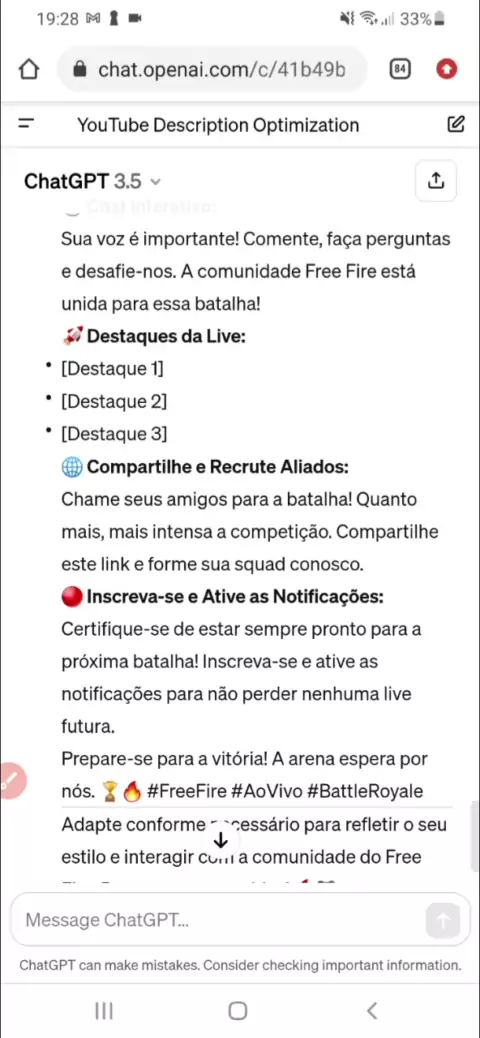The width and height of the screenshot is (480, 1038).
Task: Open the browser tab switcher showing 84
Action: click(x=400, y=69)
